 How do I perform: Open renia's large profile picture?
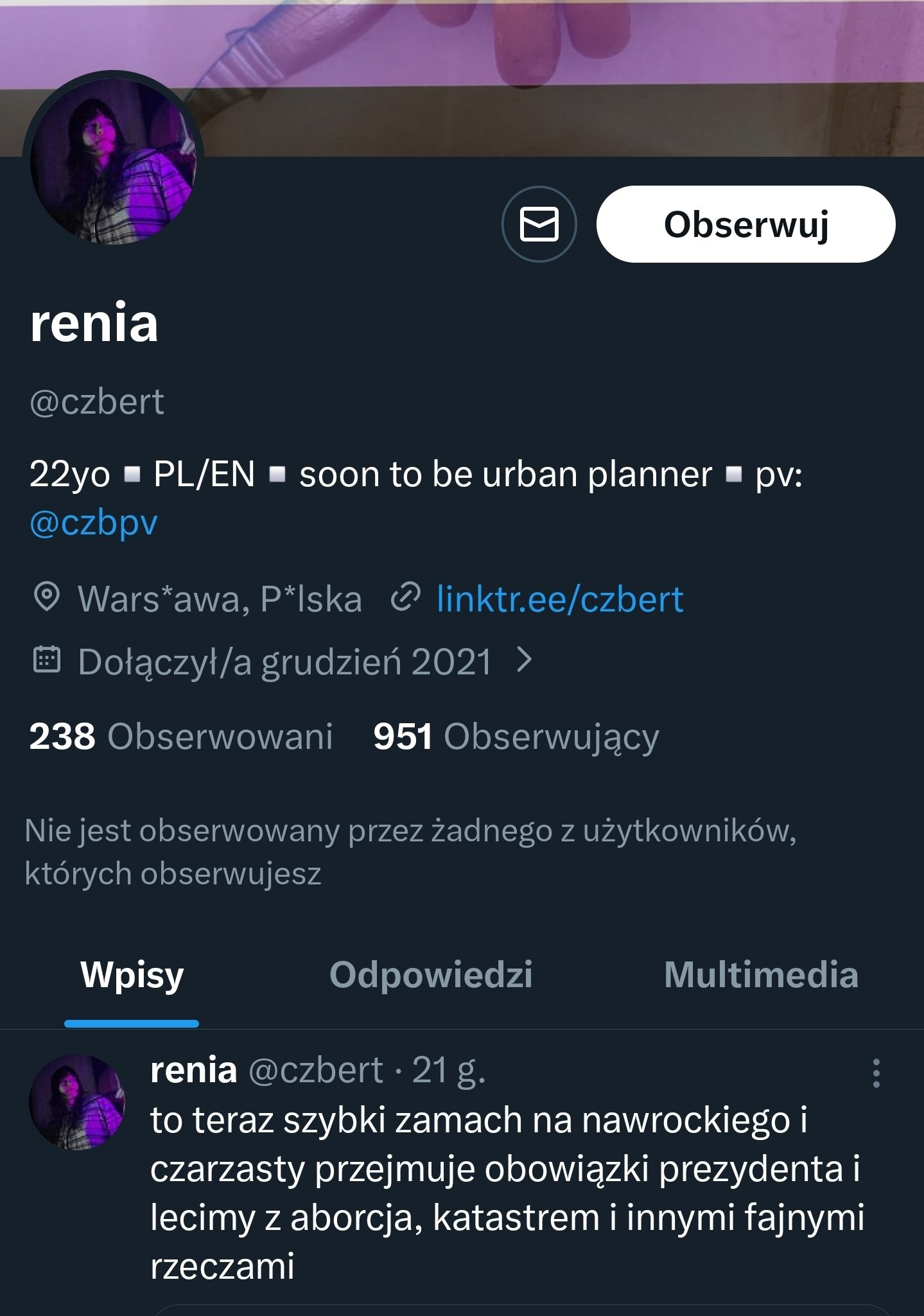point(113,161)
